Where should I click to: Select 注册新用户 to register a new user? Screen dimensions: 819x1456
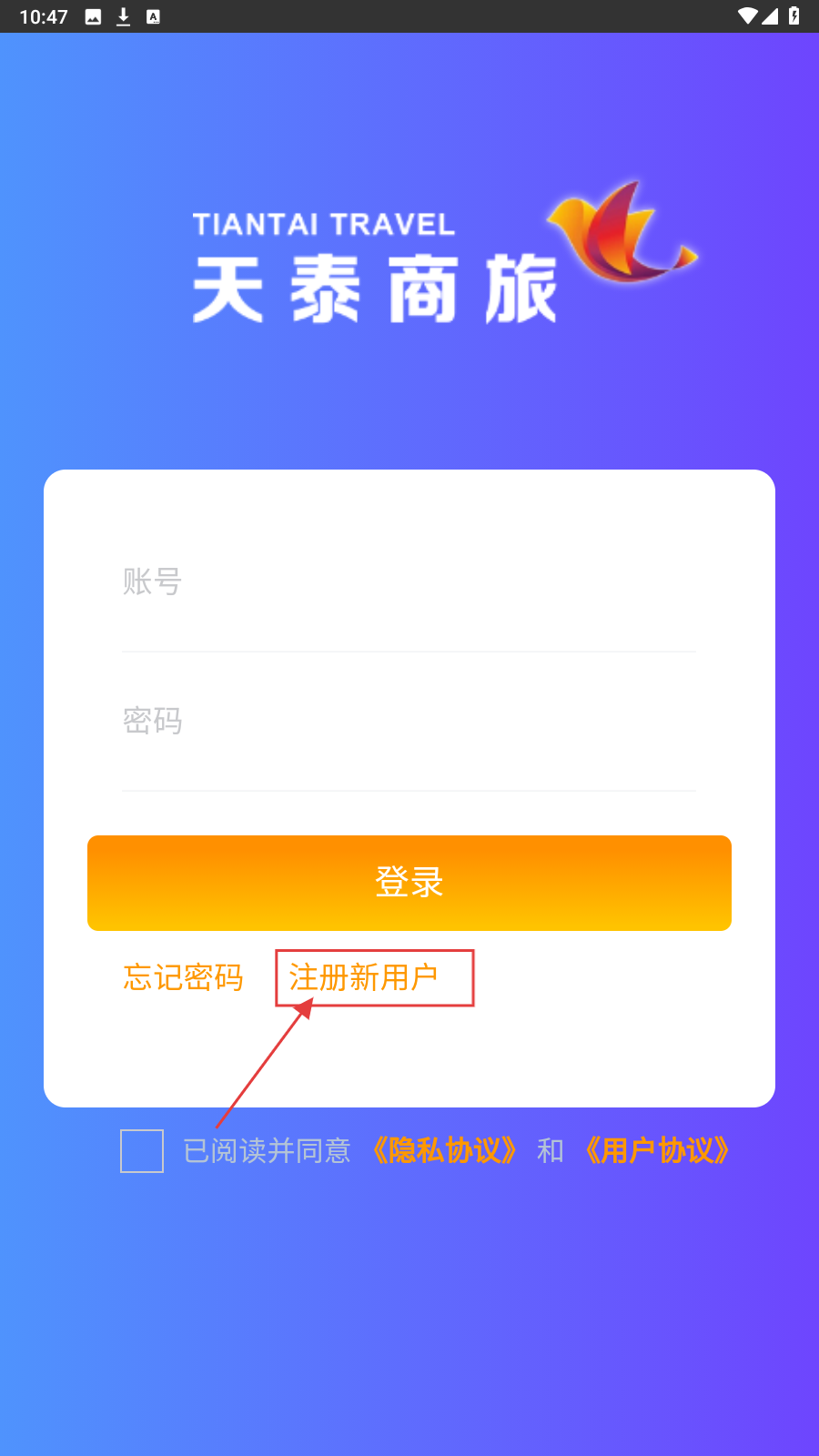click(x=364, y=977)
